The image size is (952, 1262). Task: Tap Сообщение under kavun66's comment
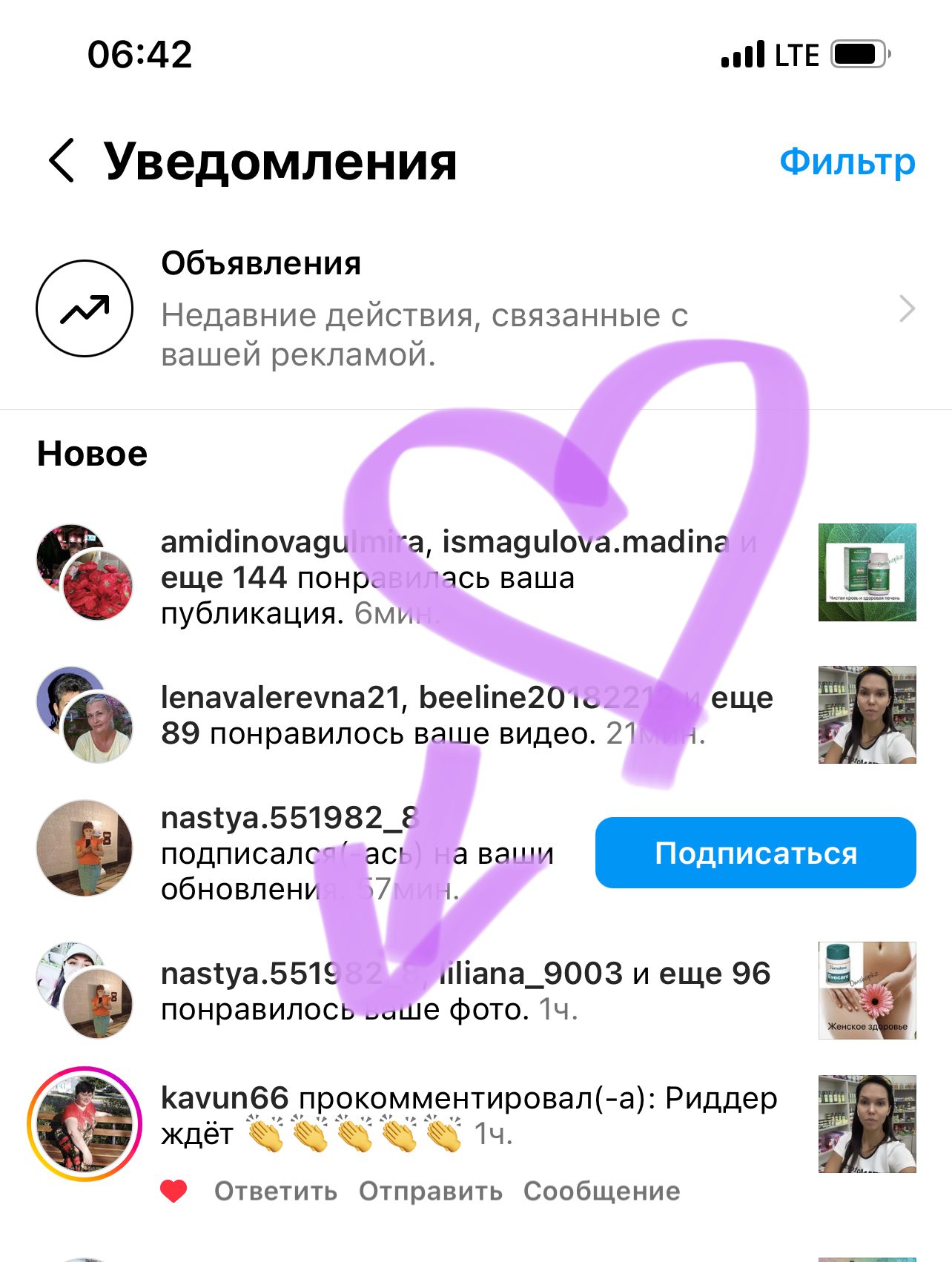pos(601,1192)
